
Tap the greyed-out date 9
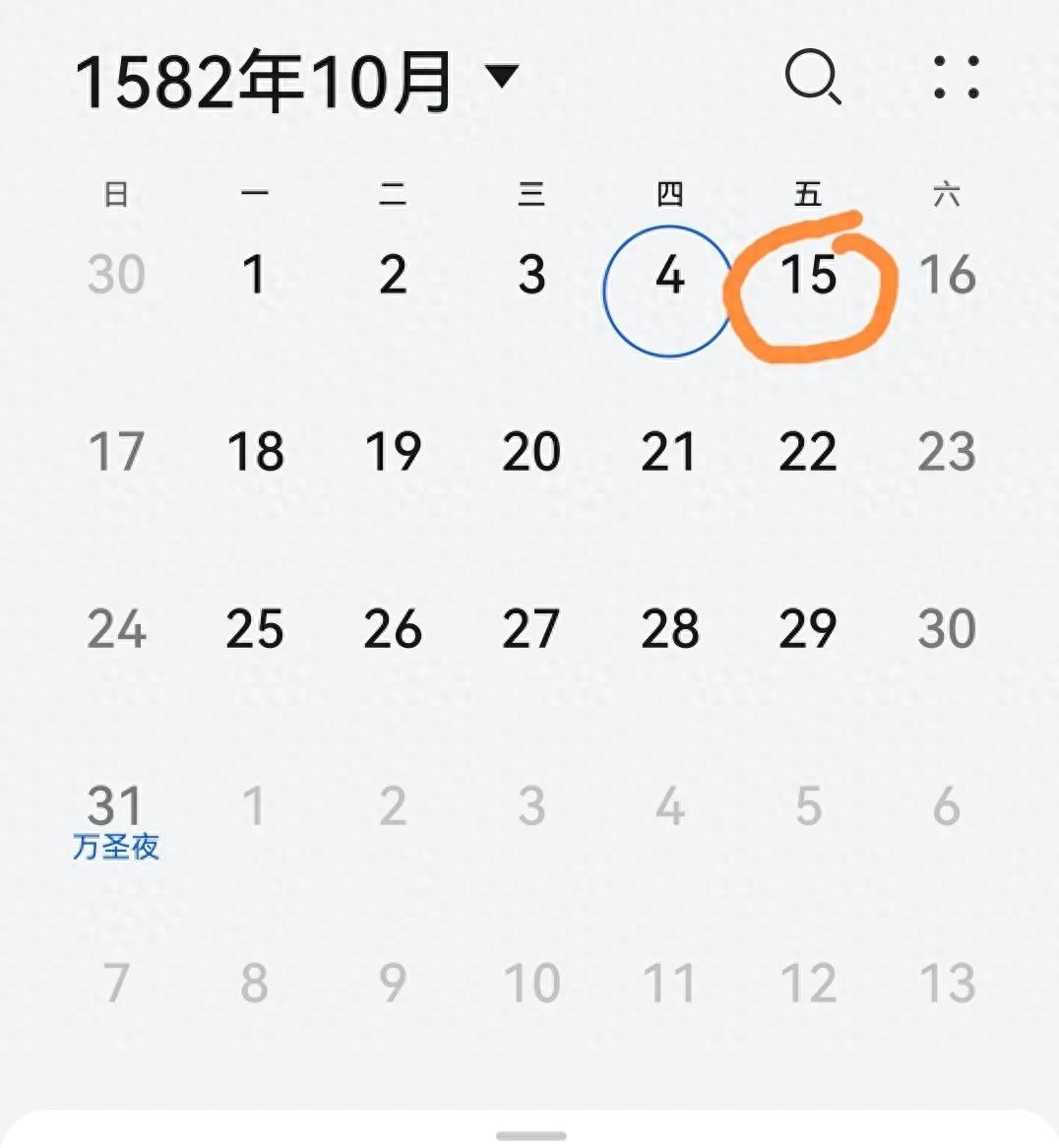click(x=393, y=984)
